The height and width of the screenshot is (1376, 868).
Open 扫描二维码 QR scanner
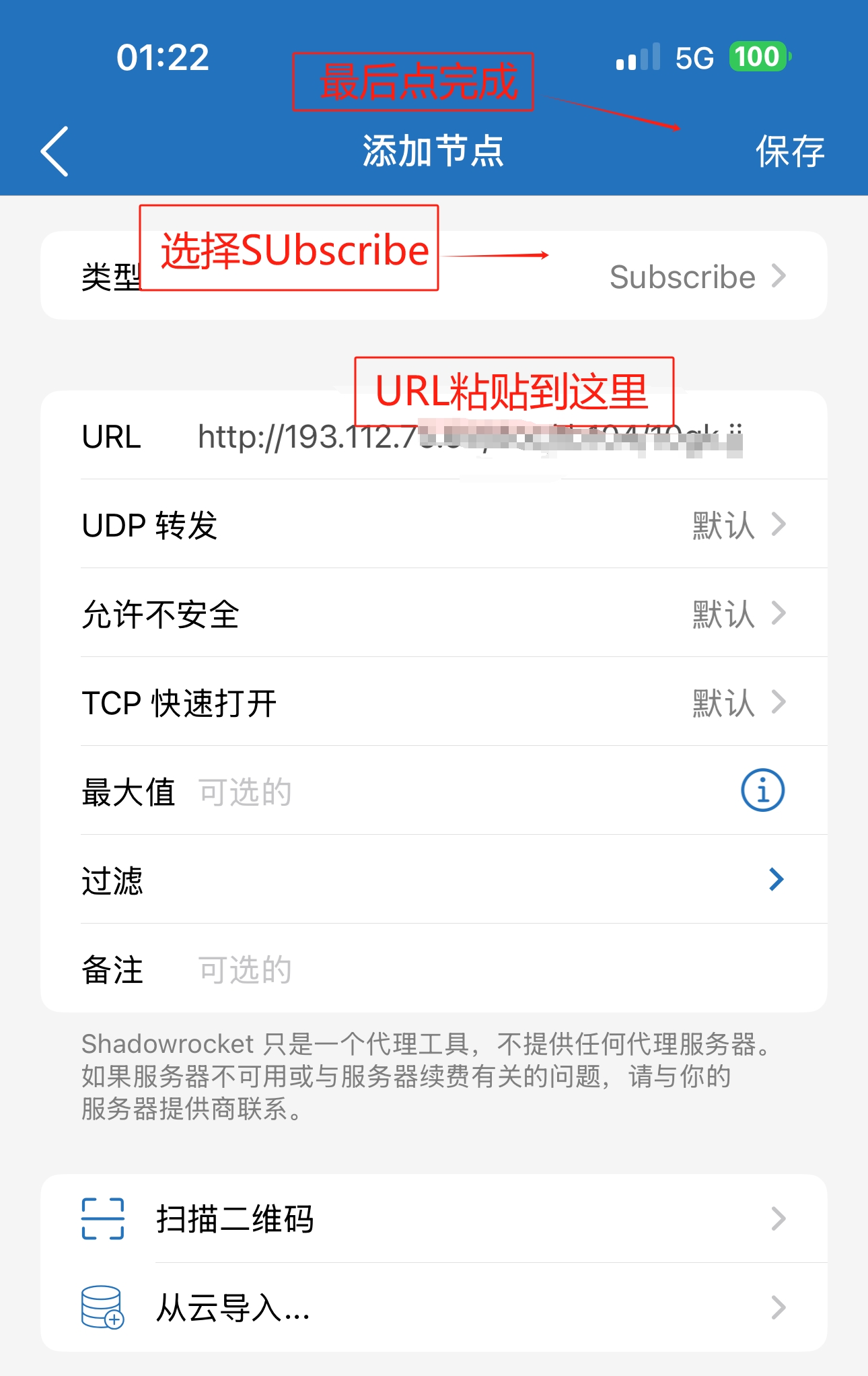click(433, 1218)
